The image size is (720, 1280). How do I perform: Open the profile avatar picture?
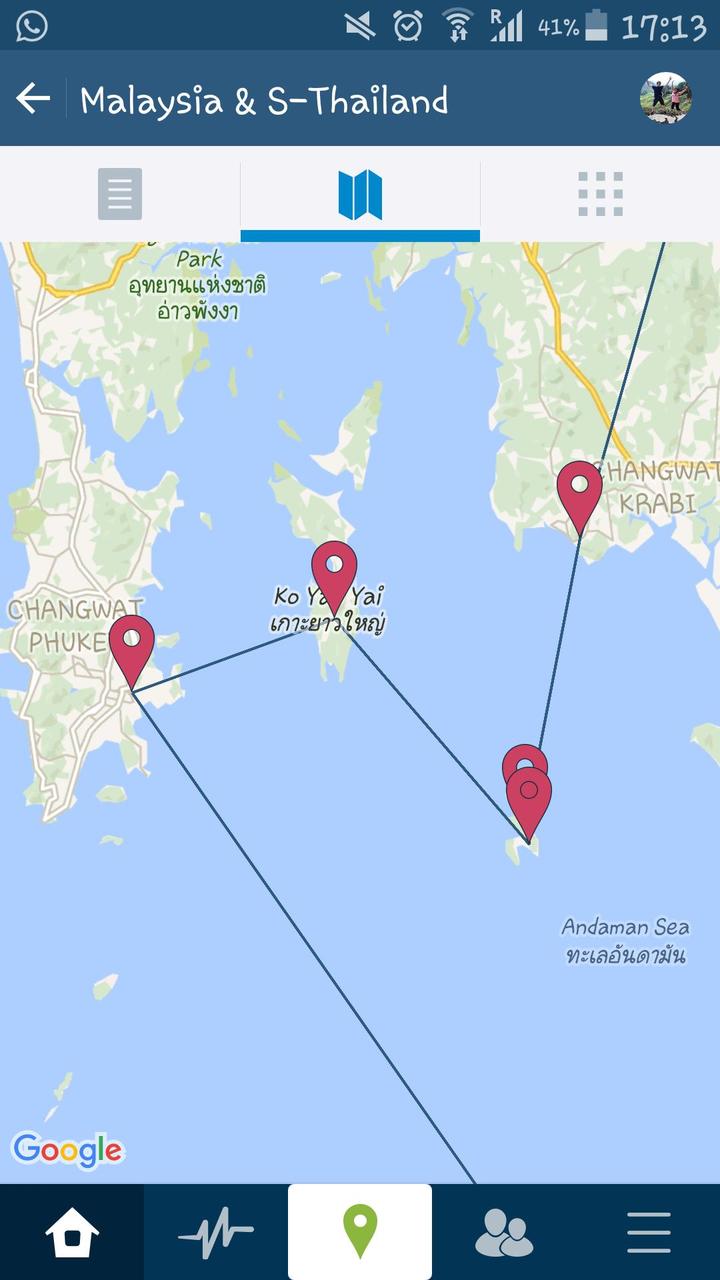(665, 98)
